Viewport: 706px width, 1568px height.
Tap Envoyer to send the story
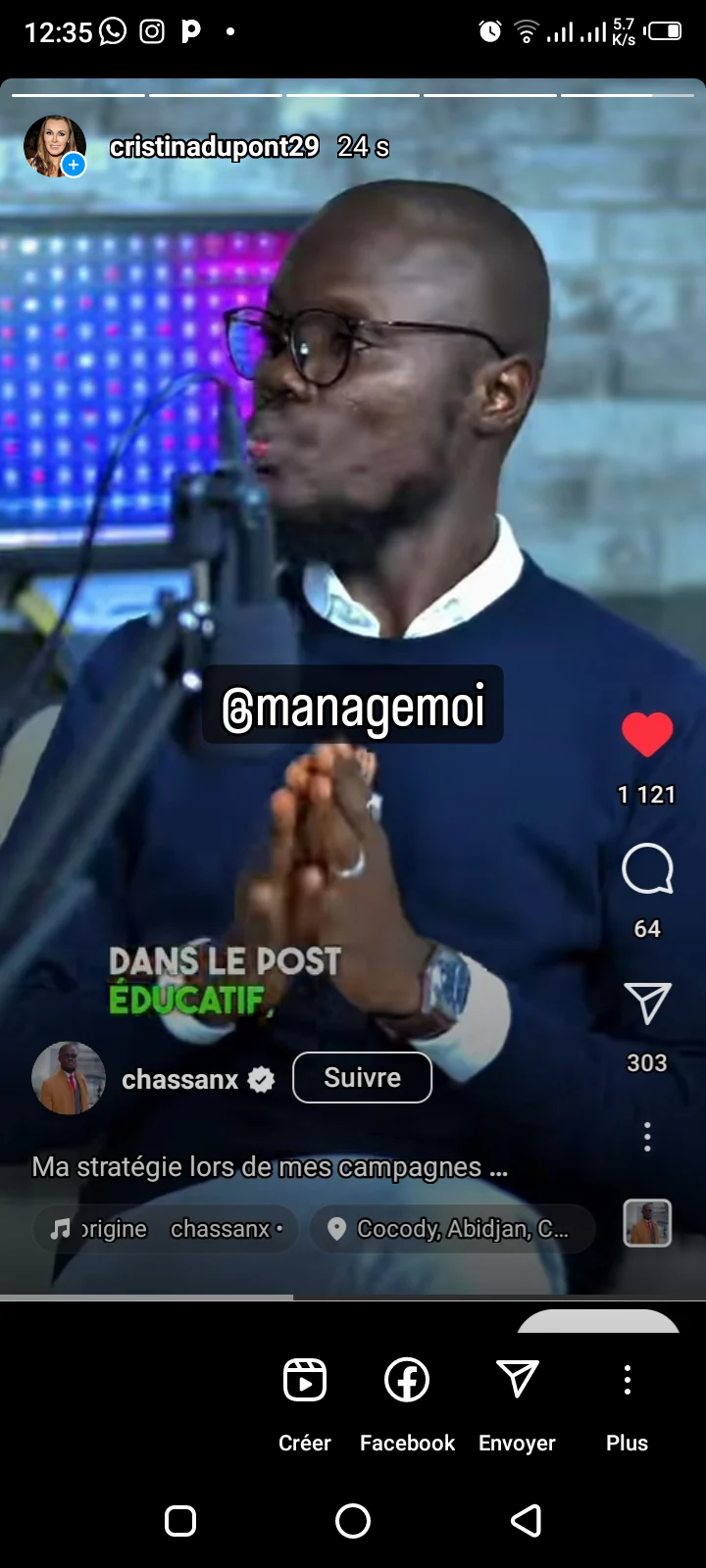pyautogui.click(x=517, y=1399)
